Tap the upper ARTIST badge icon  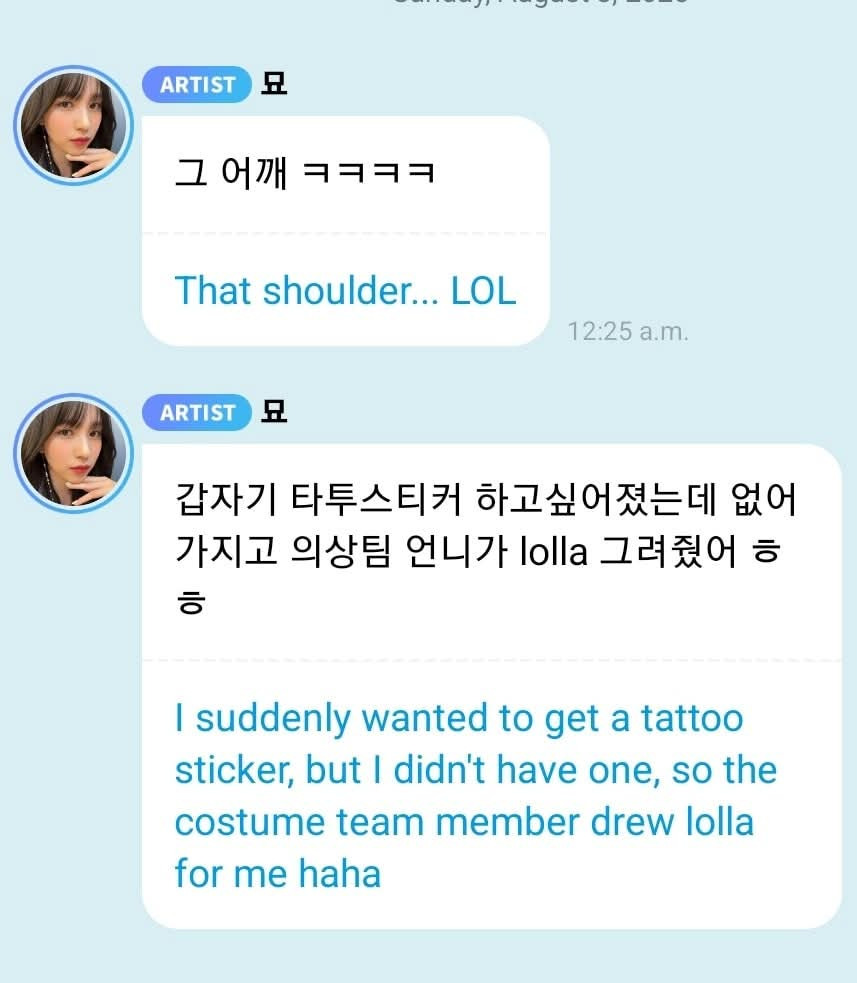pyautogui.click(x=196, y=85)
